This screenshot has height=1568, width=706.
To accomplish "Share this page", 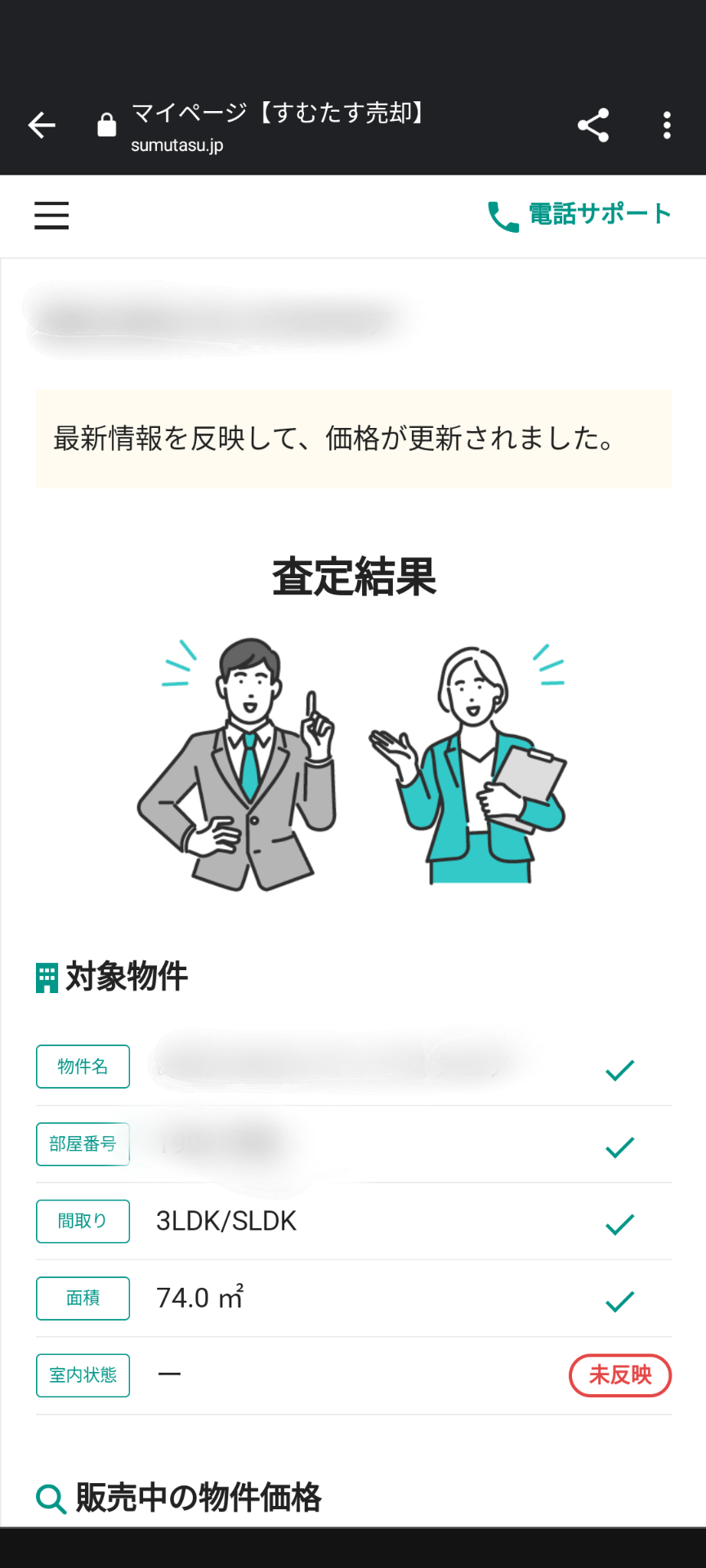I will click(593, 125).
